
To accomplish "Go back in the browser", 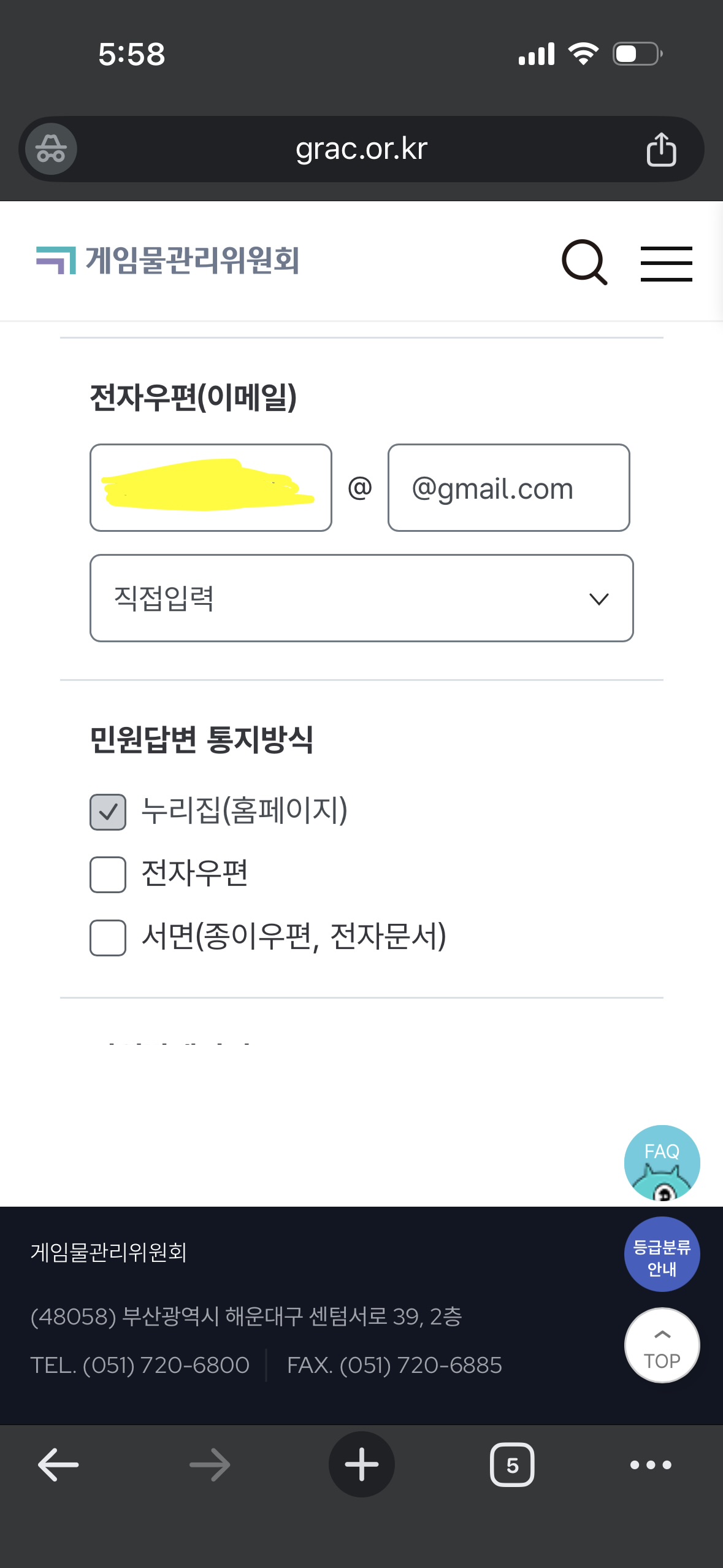I will coord(58,1465).
